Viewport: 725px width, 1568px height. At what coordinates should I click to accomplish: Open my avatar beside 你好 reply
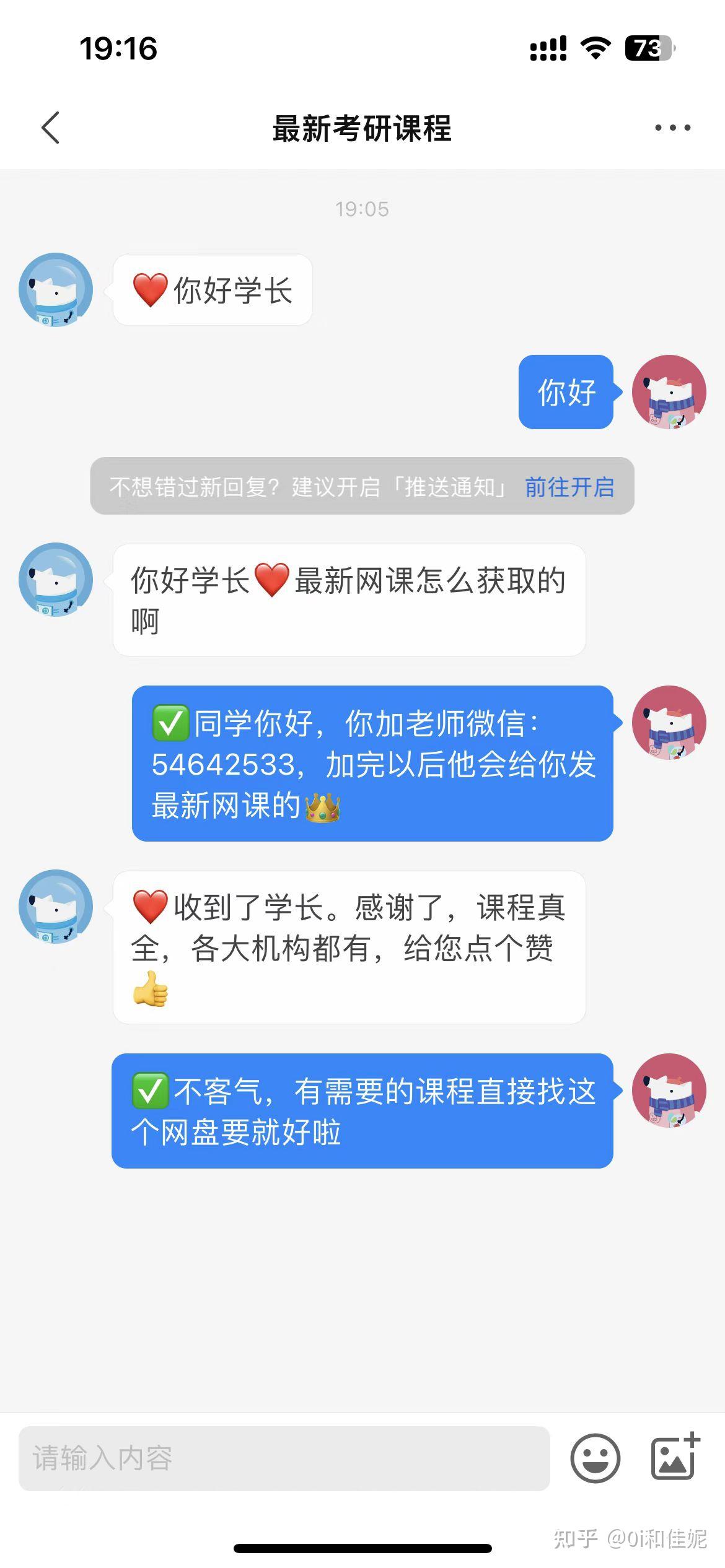[669, 392]
